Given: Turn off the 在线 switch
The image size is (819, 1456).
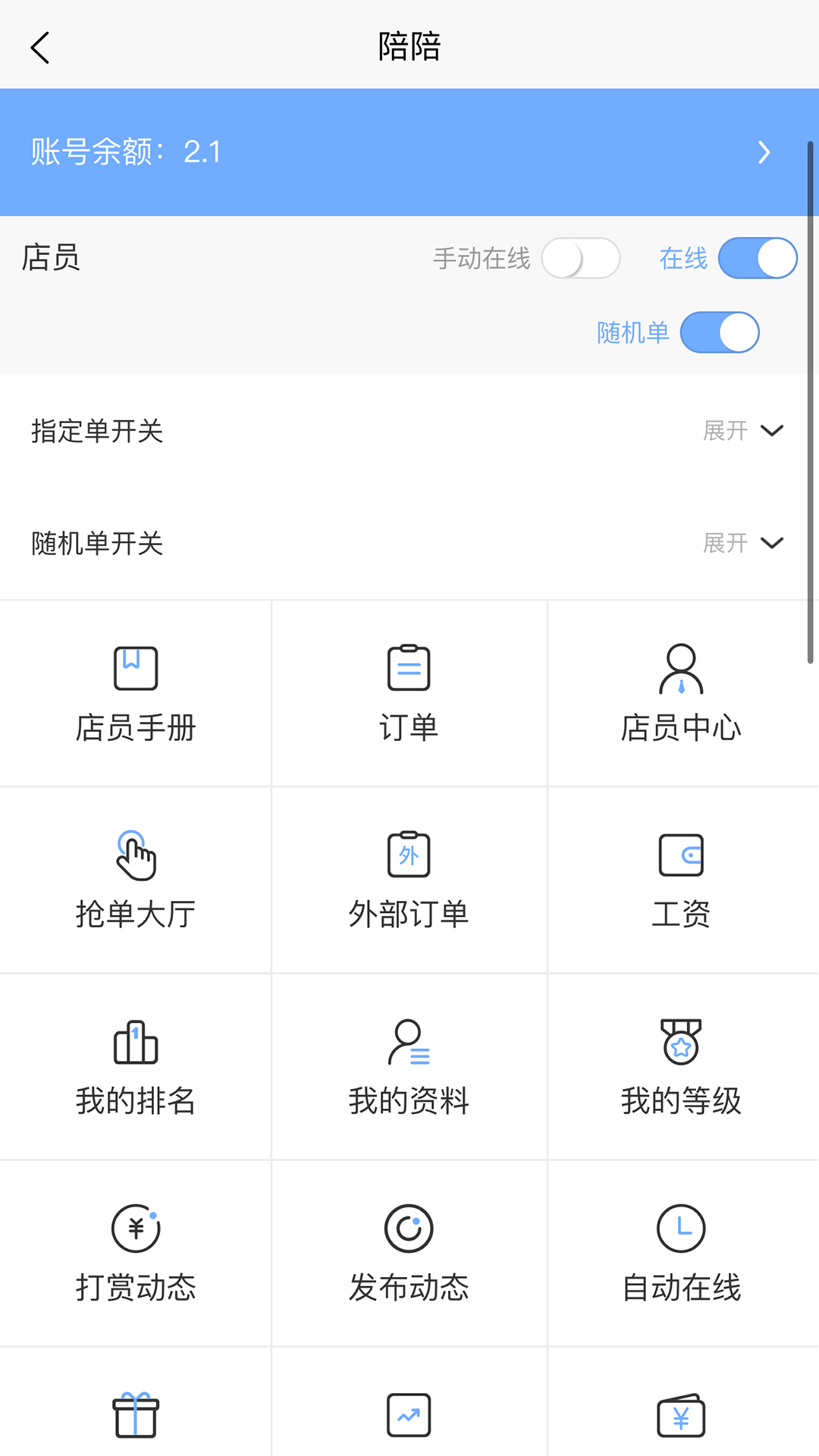Looking at the screenshot, I should [757, 259].
